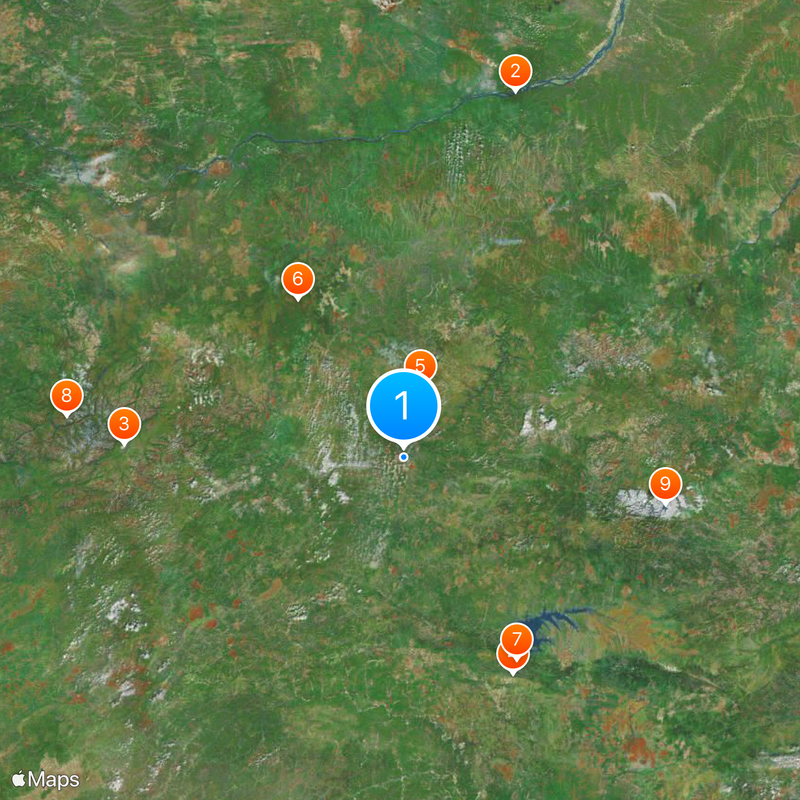Select map pin number 8

click(x=66, y=395)
